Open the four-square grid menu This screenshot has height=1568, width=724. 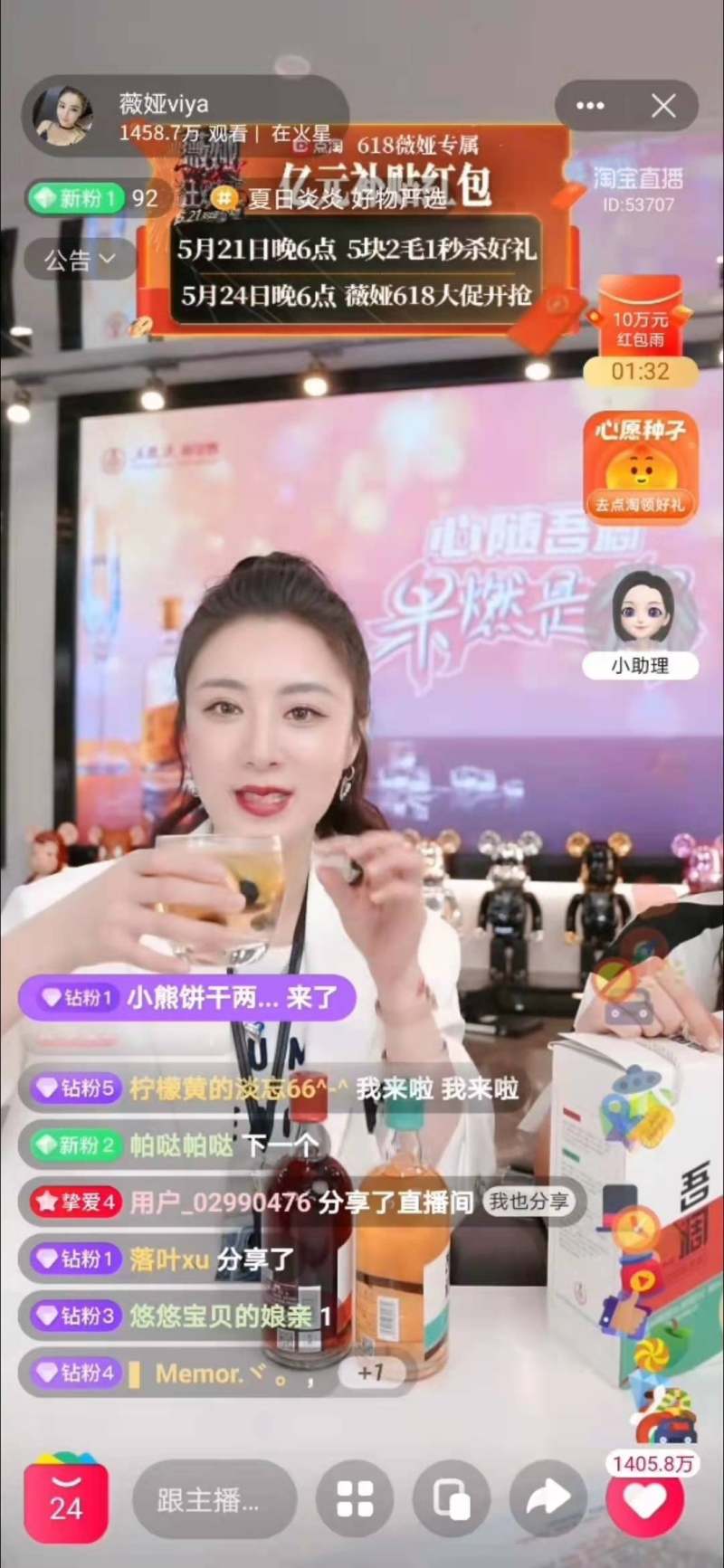pos(355,1500)
